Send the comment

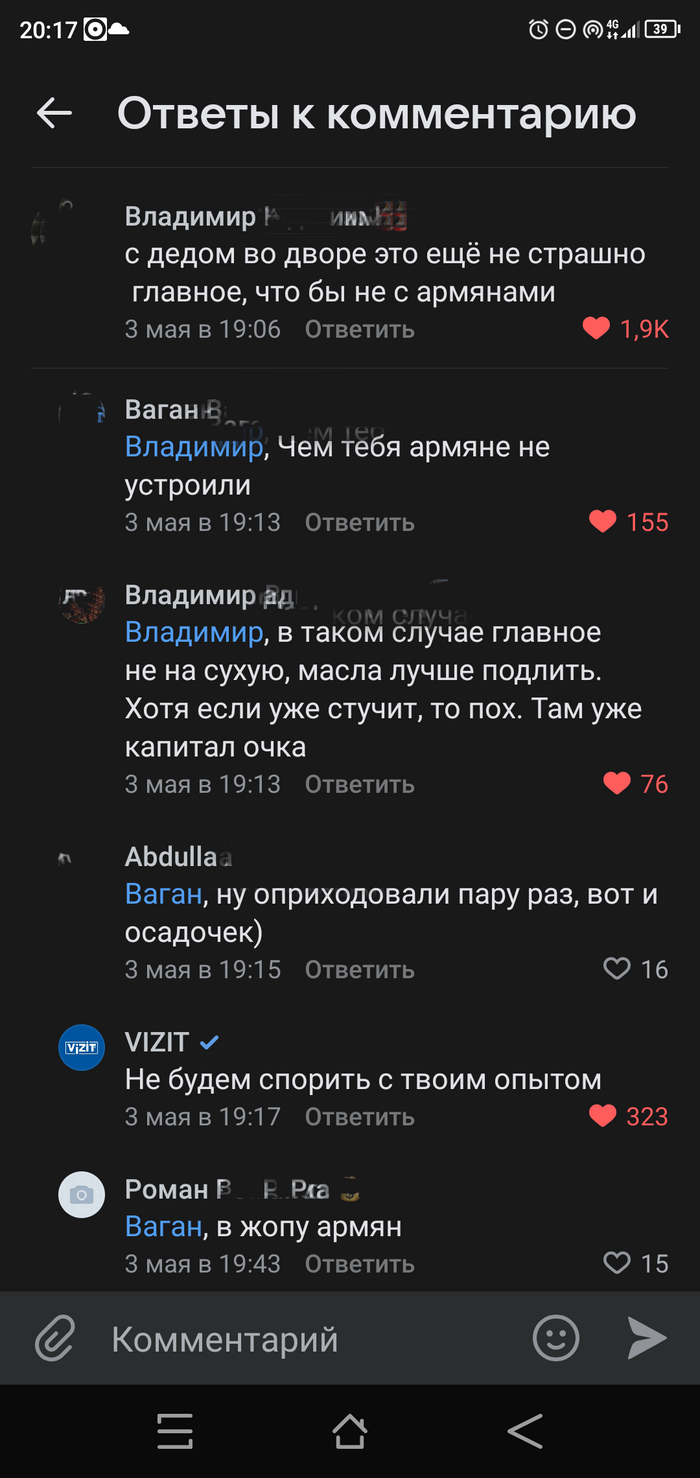646,1338
